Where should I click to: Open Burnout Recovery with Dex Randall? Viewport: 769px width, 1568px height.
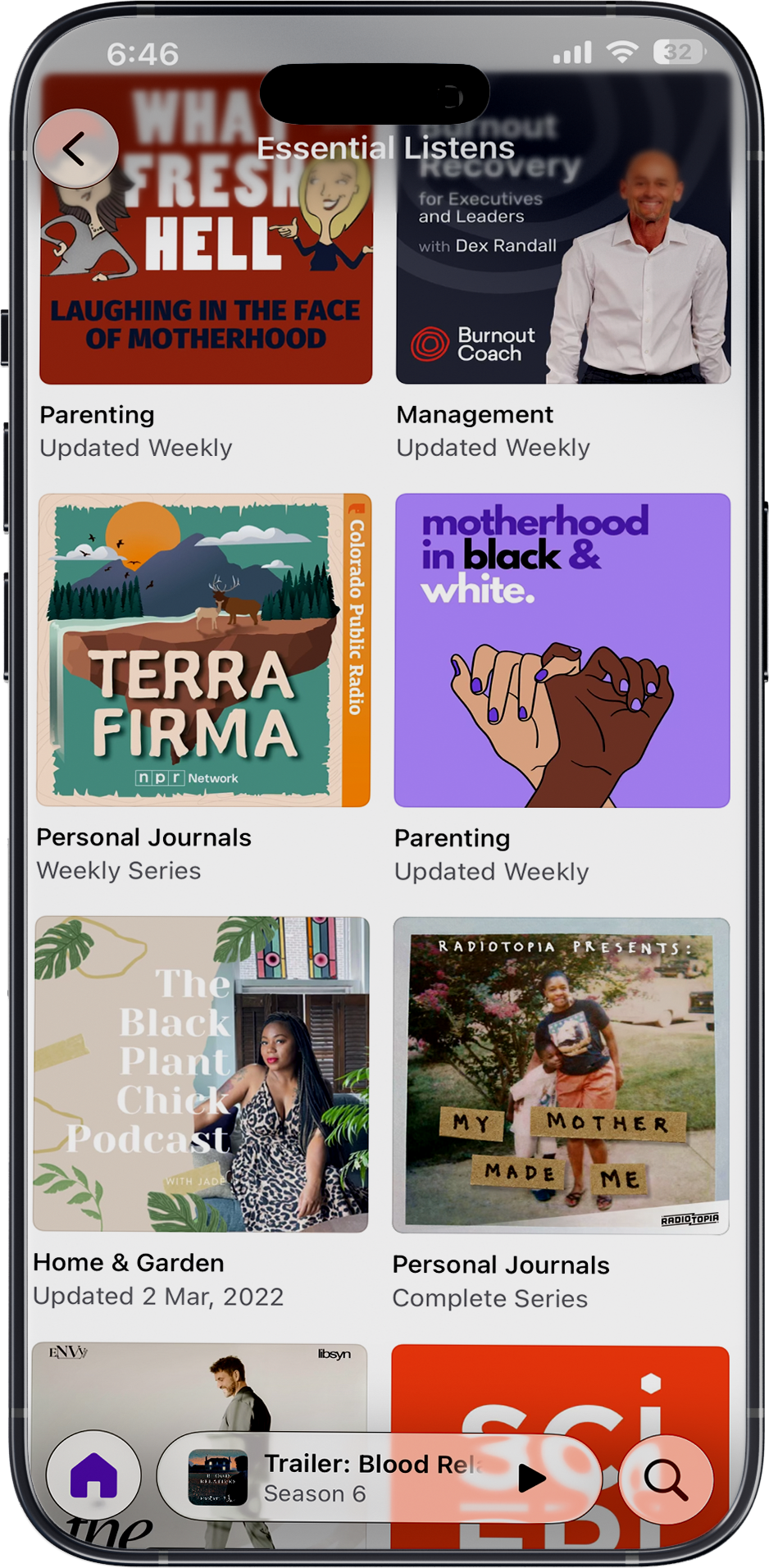pos(562,271)
